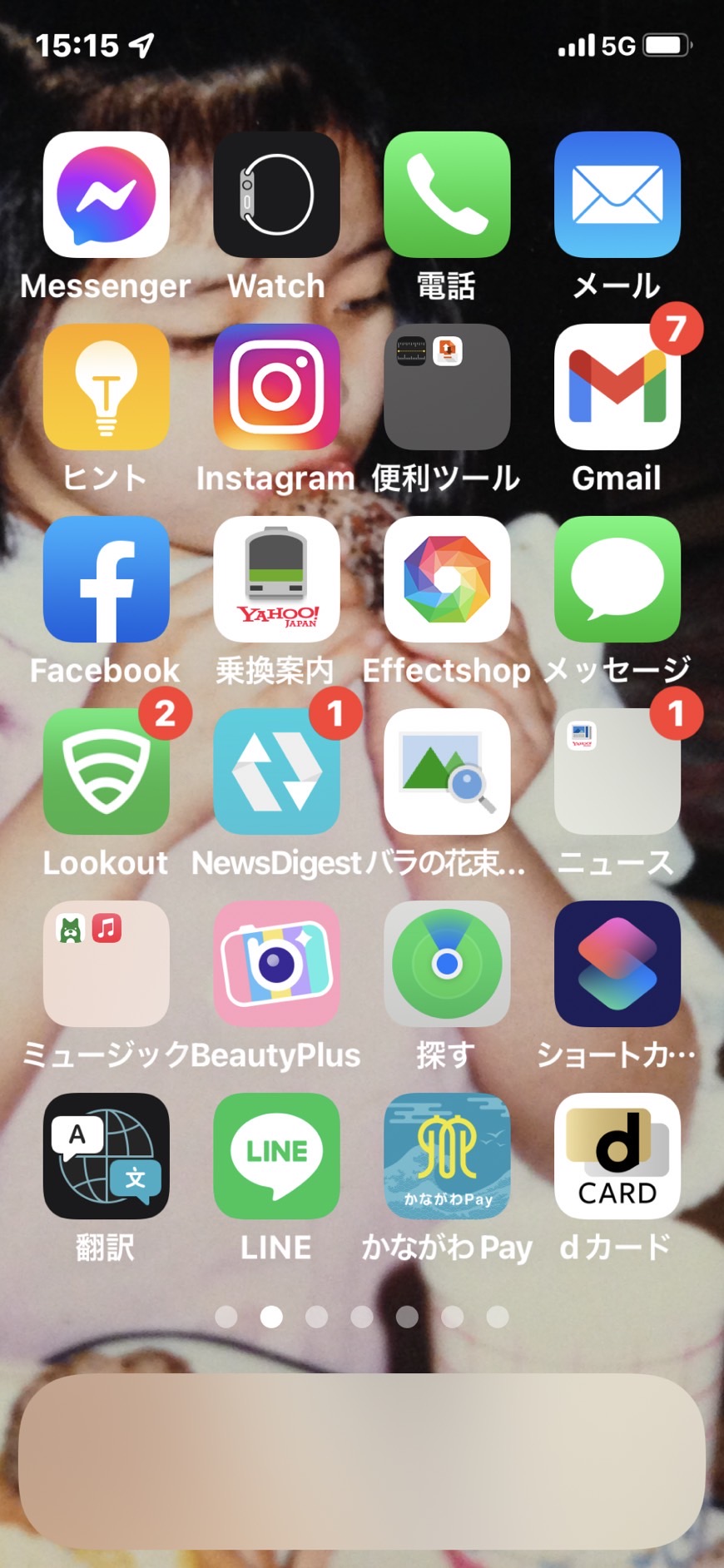Open the NewsDigest app

276,772
